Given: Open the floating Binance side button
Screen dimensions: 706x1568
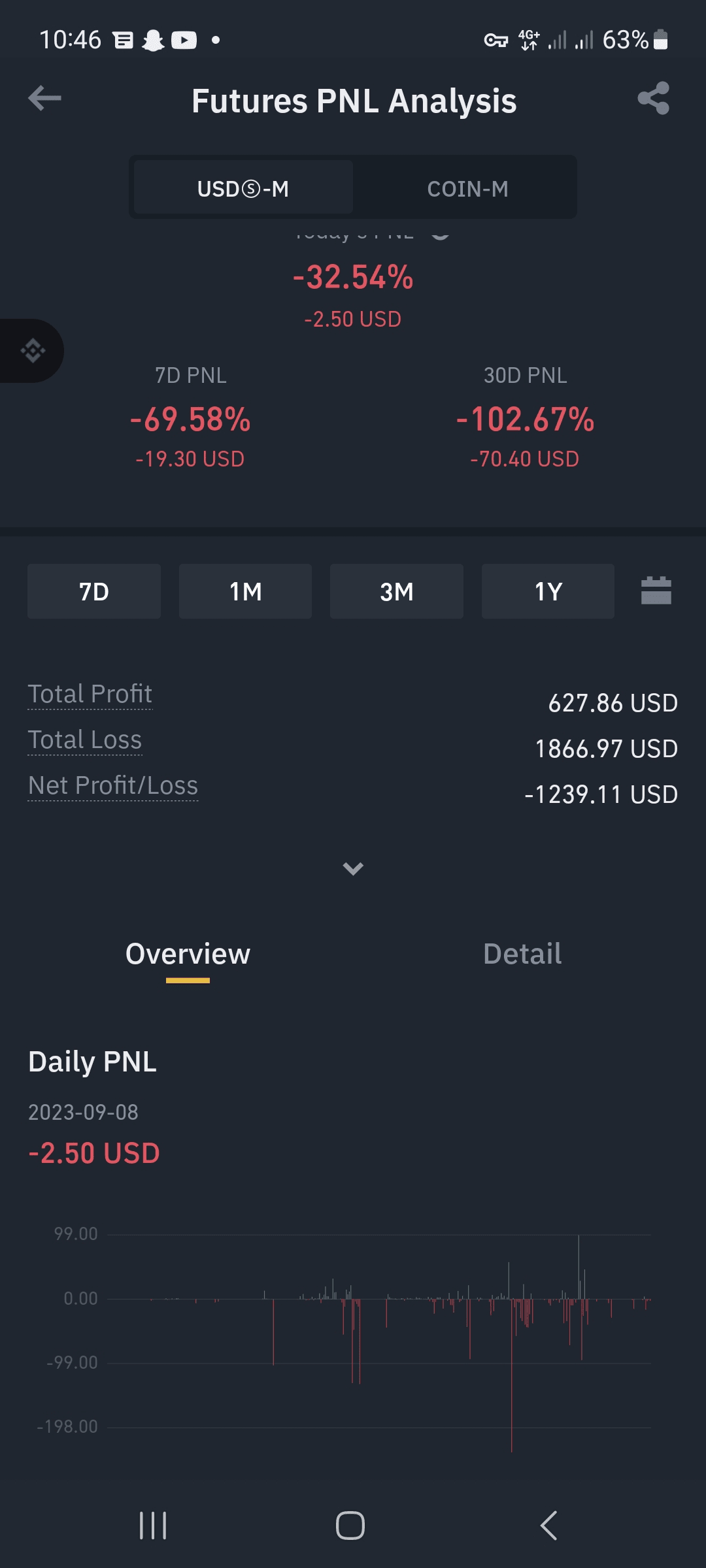Looking at the screenshot, I should 33,351.
